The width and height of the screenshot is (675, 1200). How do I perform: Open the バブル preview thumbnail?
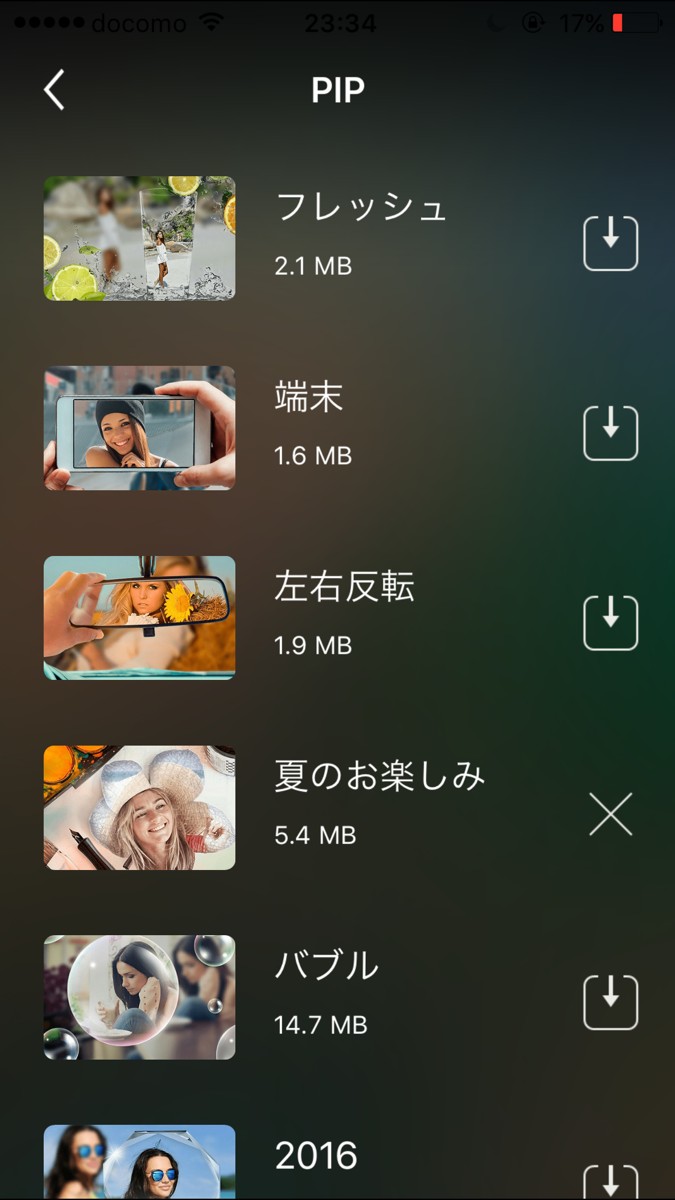click(140, 997)
